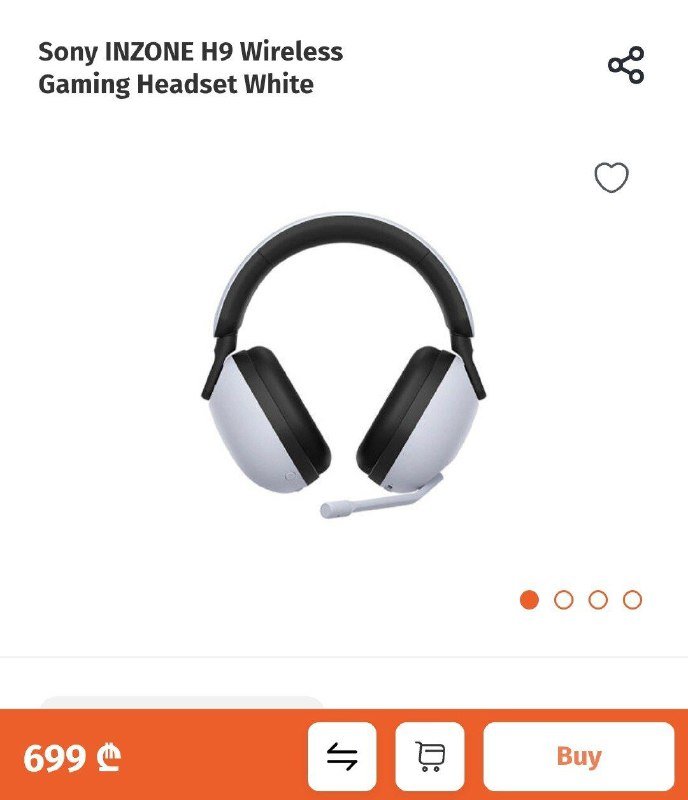Jump to the second image dot
The width and height of the screenshot is (688, 800).
[564, 600]
